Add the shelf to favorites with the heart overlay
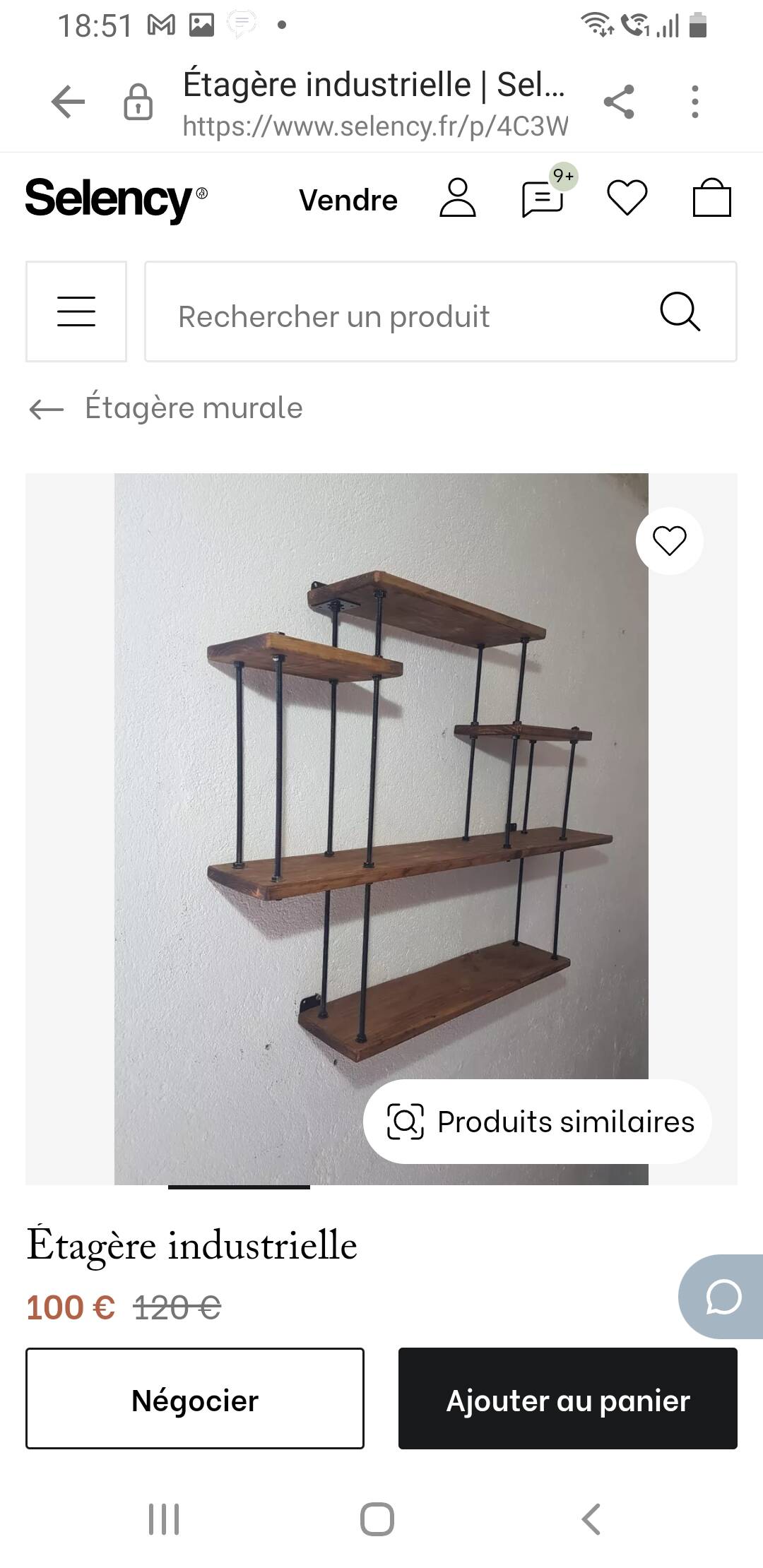This screenshot has height=1568, width=763. 669,540
